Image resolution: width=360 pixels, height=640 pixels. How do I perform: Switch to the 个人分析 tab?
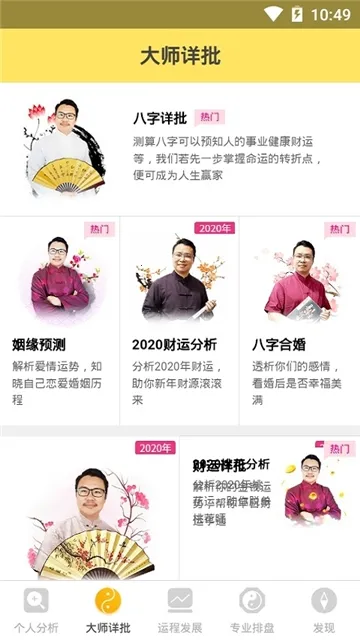click(36, 610)
